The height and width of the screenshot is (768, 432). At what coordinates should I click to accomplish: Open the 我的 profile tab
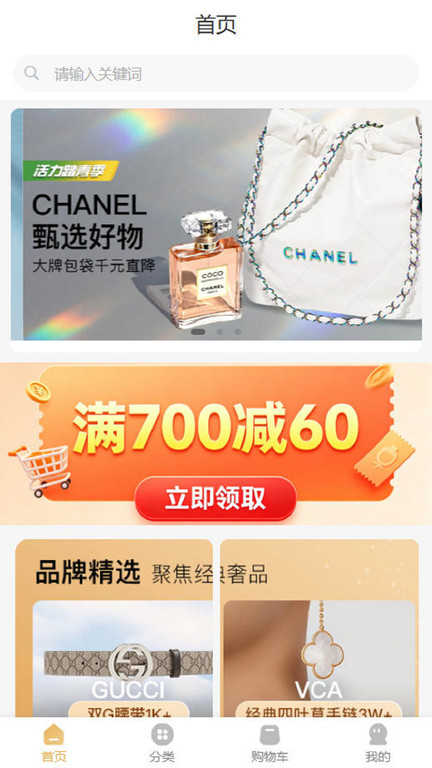point(378,743)
